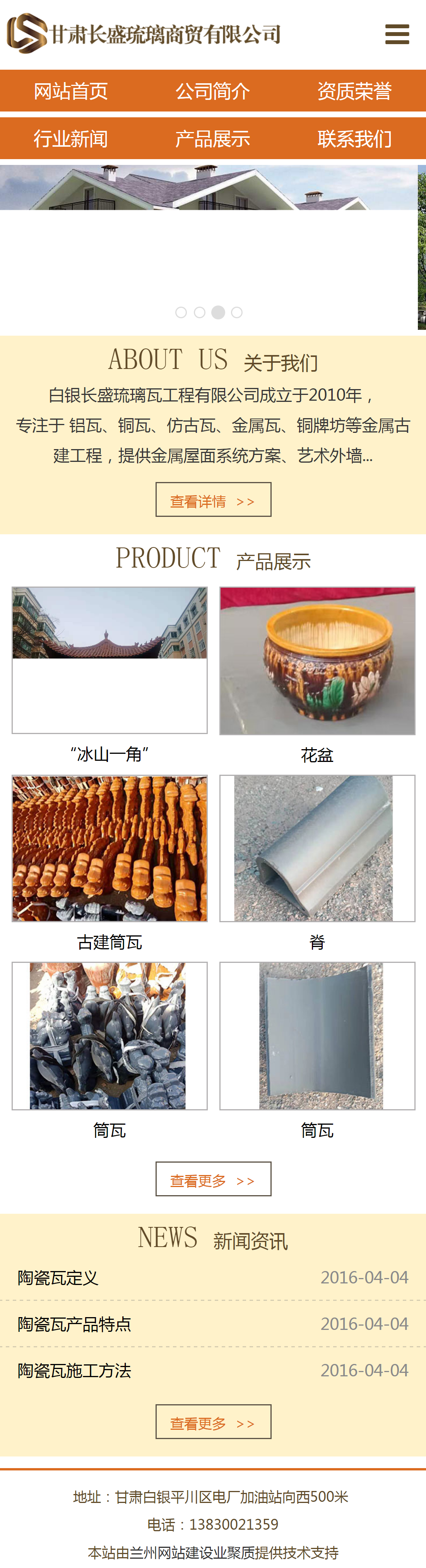Tap 查看详情 under About Us
Viewport: 426px width, 1568px height.
[213, 500]
